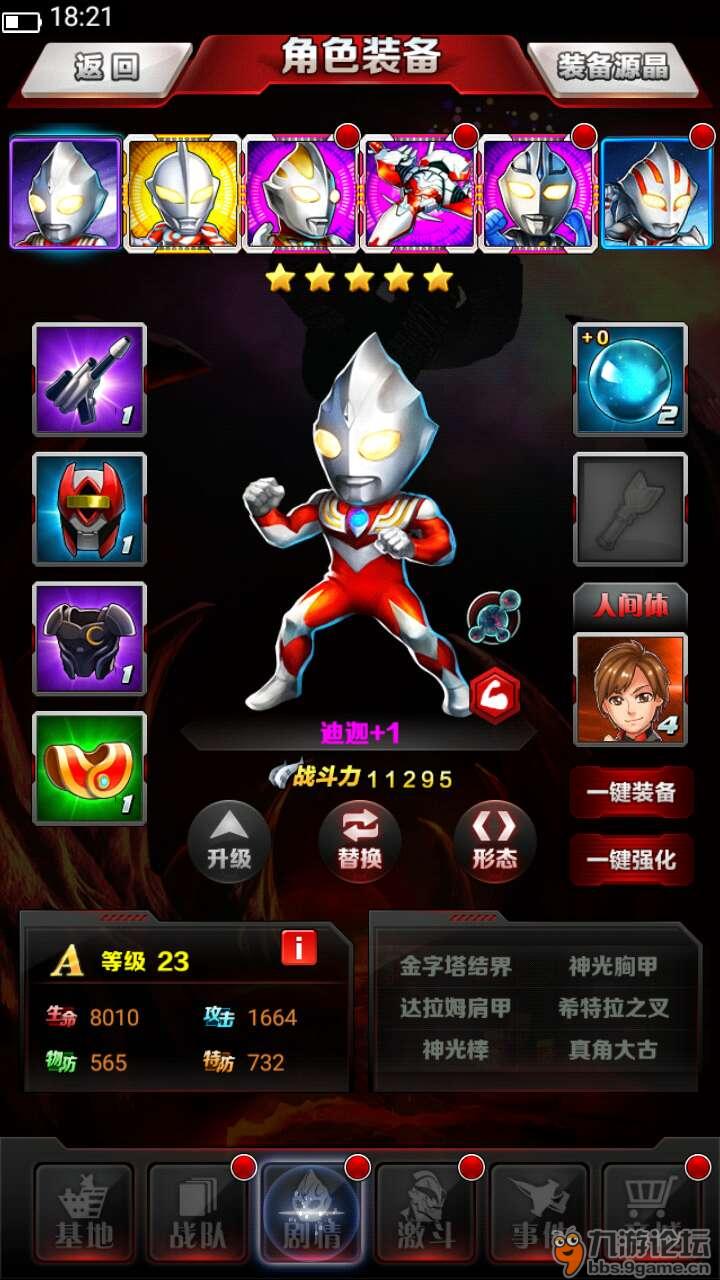The image size is (720, 1280).
Task: Select the yellow-framed Ultraman character portrait
Action: pos(183,192)
